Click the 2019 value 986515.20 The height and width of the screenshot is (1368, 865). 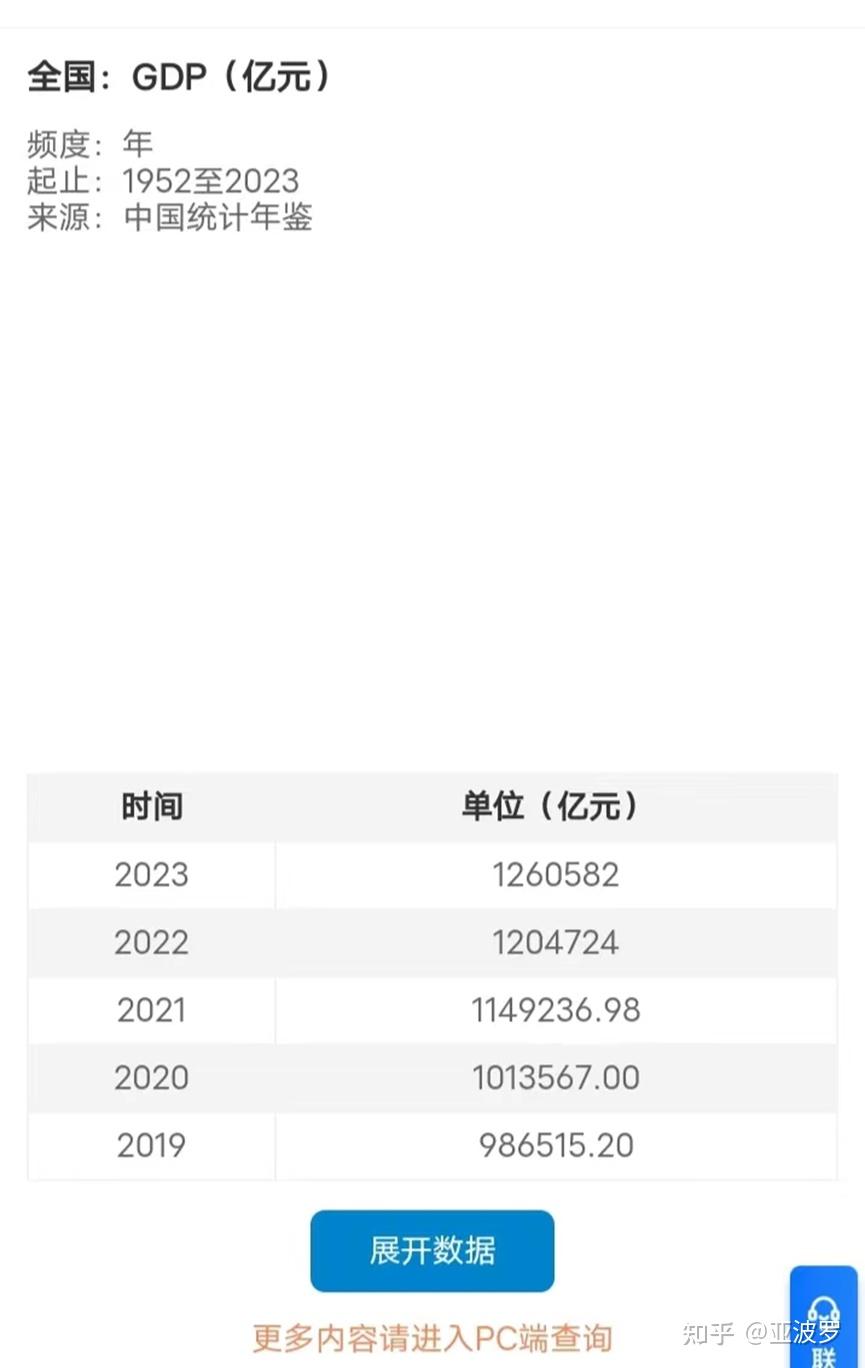555,1145
